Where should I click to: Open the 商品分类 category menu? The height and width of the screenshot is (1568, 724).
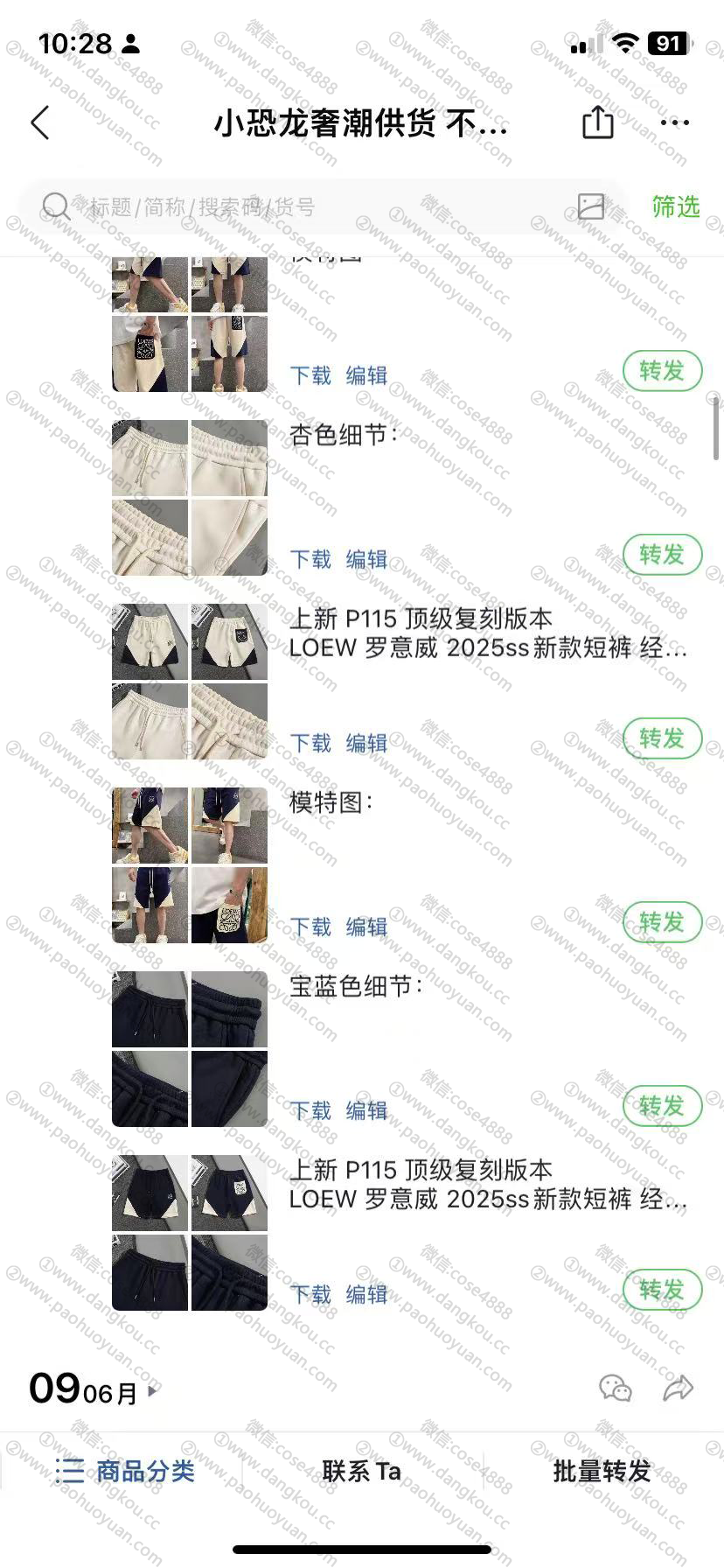[125, 1471]
